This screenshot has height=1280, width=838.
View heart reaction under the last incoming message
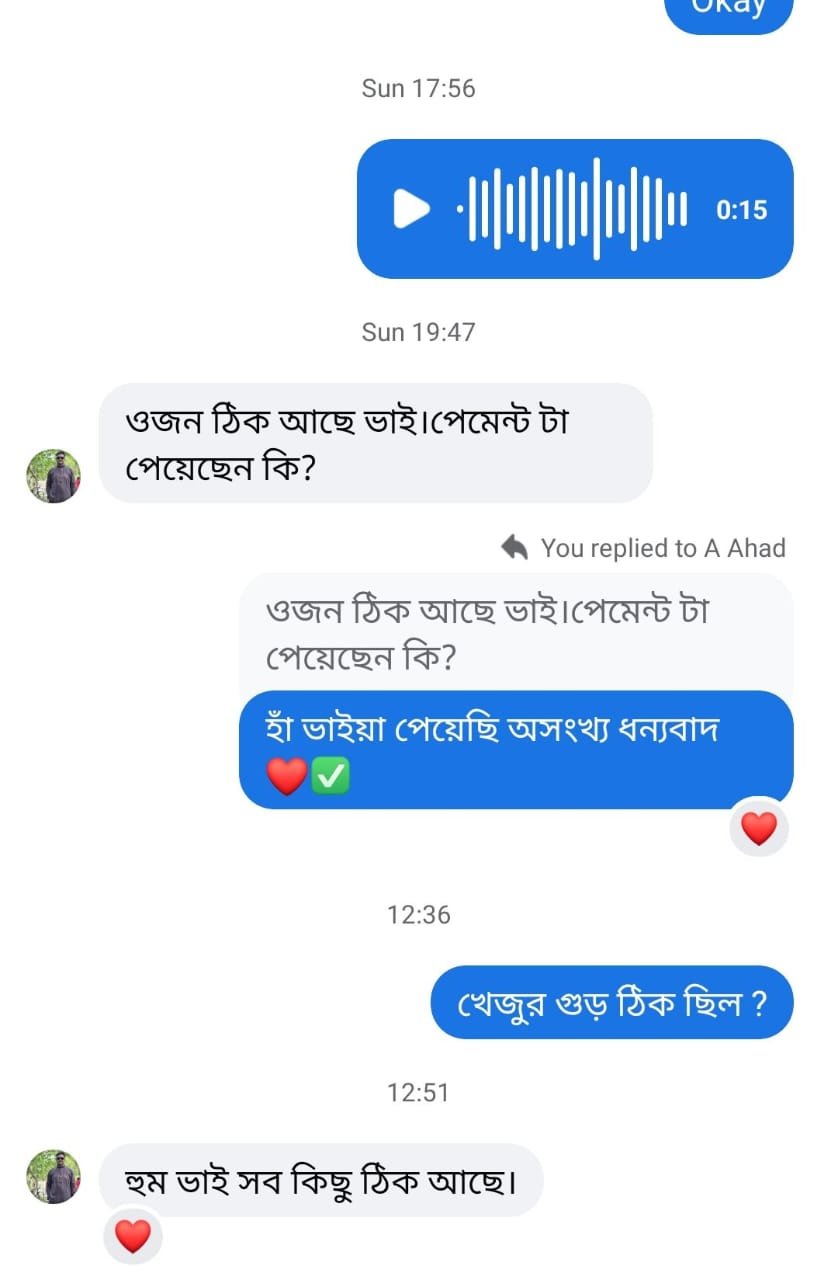pos(132,1236)
